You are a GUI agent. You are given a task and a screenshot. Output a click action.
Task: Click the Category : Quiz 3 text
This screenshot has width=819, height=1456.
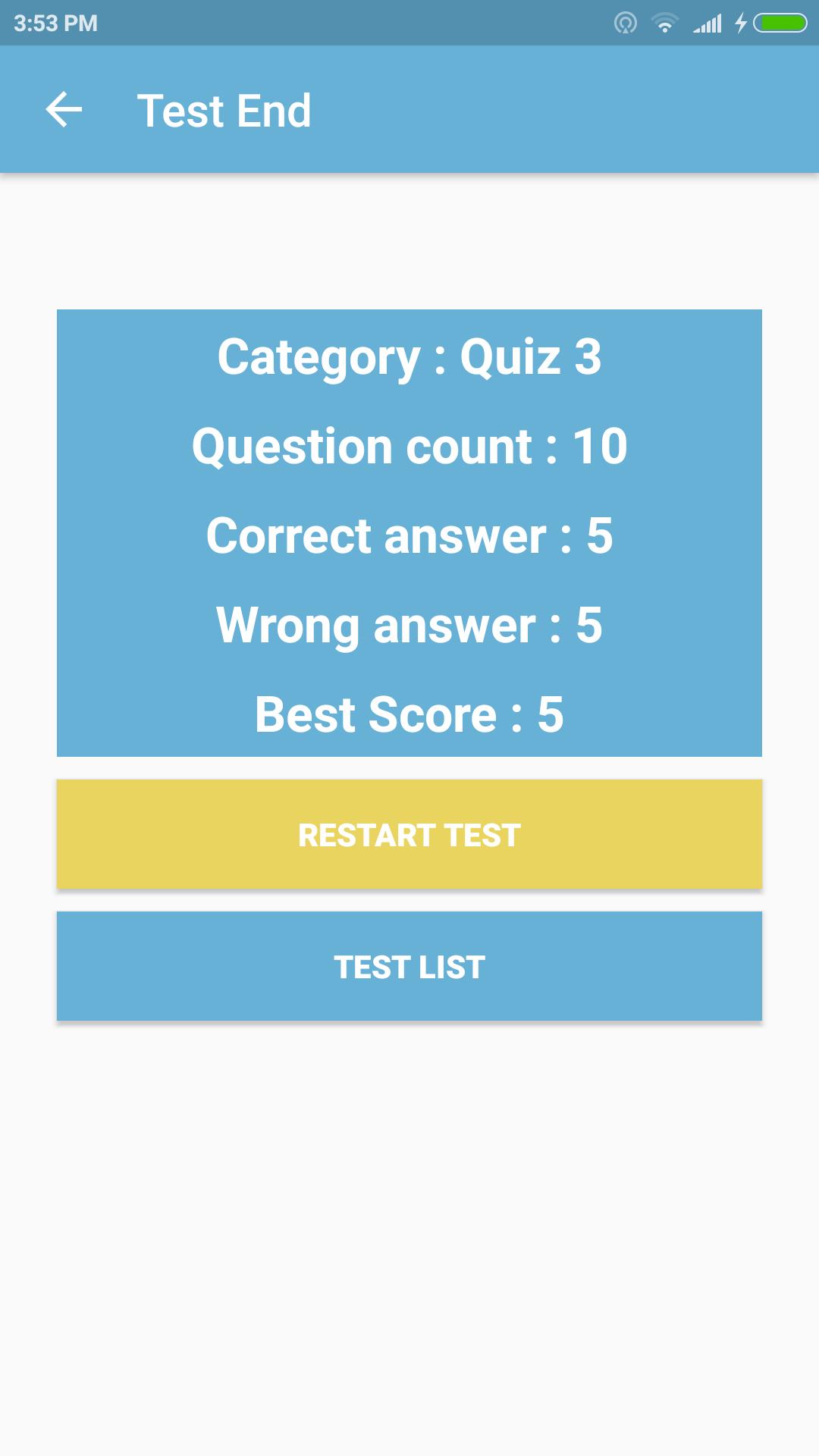pyautogui.click(x=409, y=356)
